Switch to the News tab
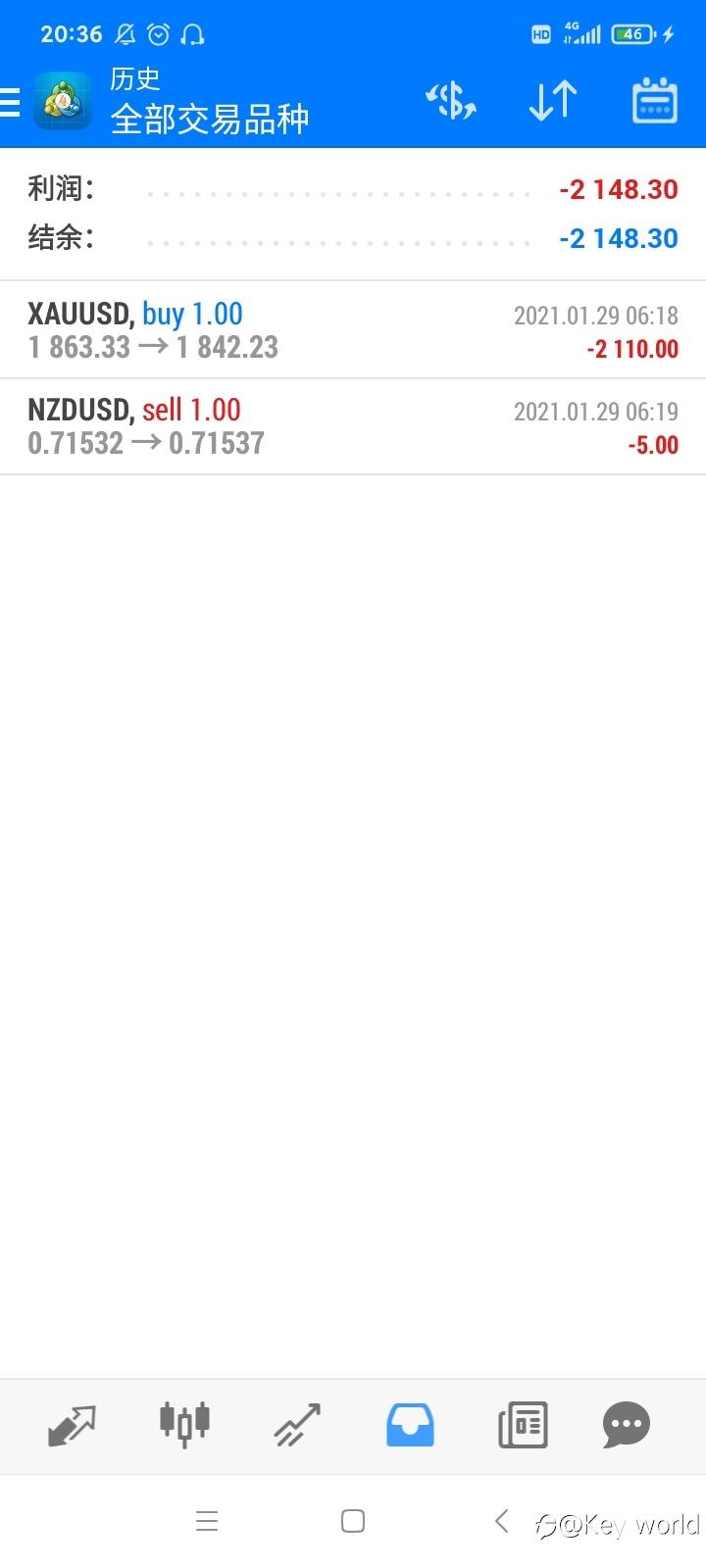Viewport: 706px width, 1568px height. 523,1425
